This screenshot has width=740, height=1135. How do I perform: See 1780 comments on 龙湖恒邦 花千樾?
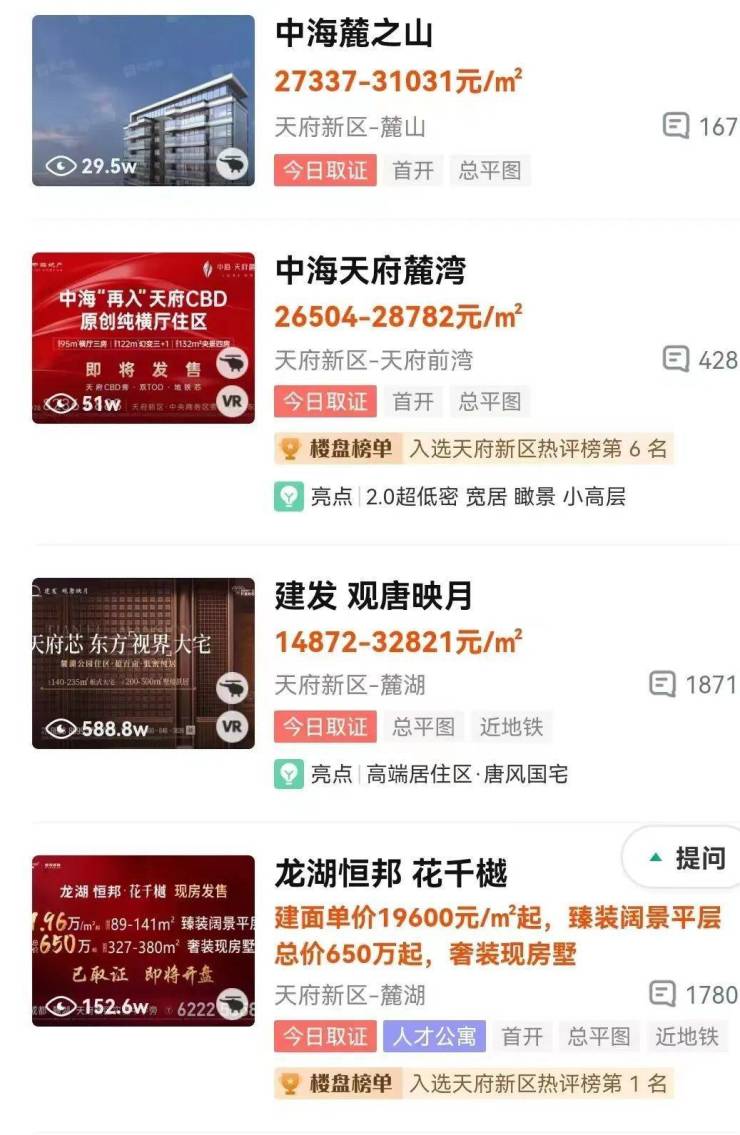[x=693, y=995]
